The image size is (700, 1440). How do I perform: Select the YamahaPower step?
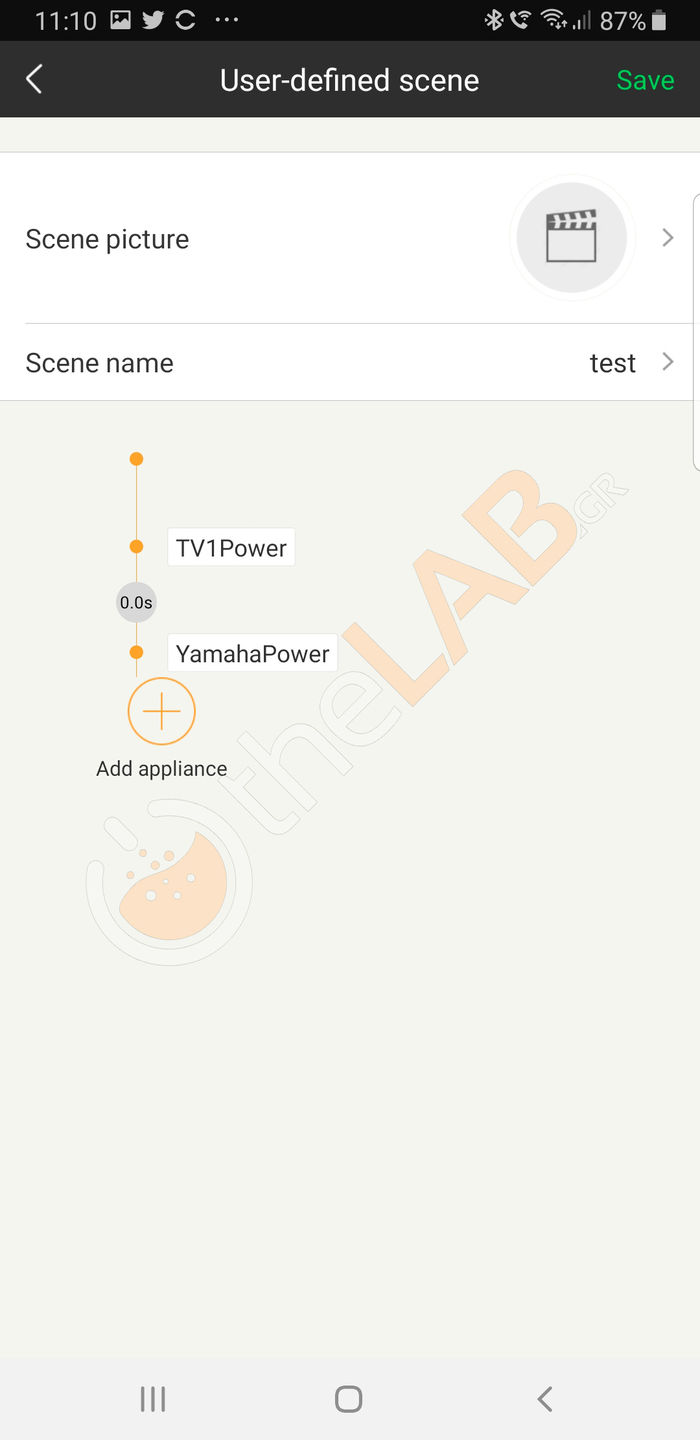tap(252, 654)
